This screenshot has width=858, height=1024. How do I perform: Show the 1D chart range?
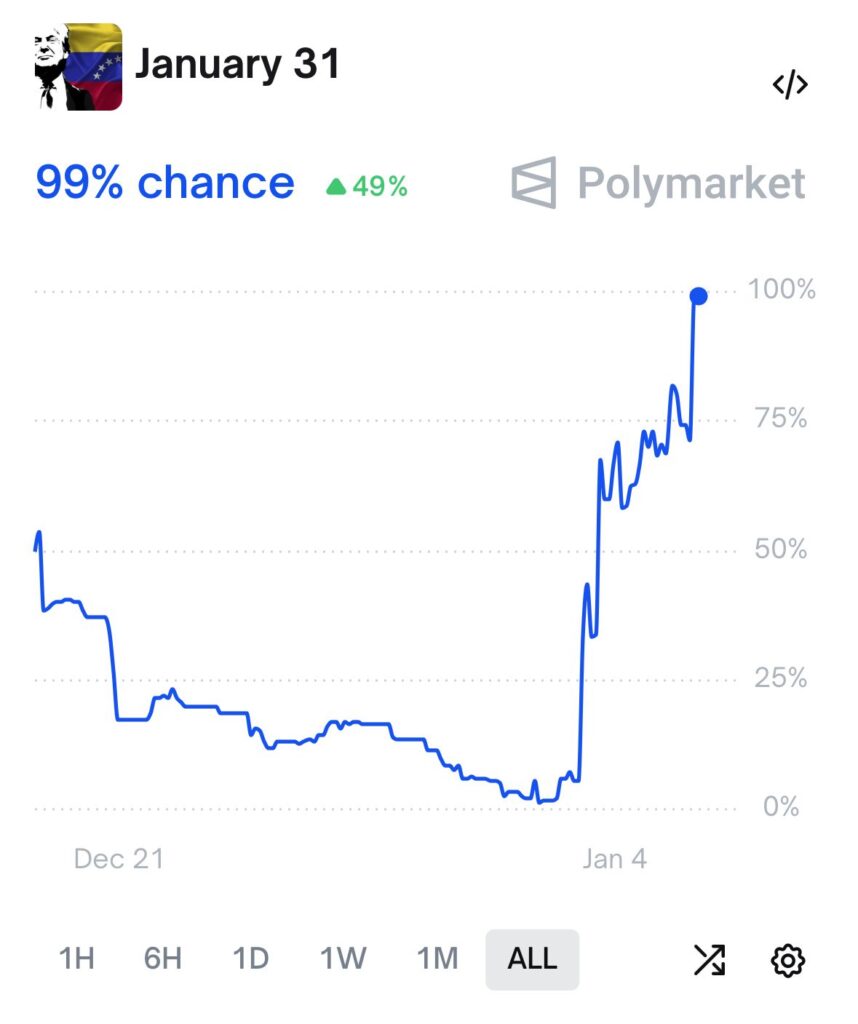pos(251,959)
